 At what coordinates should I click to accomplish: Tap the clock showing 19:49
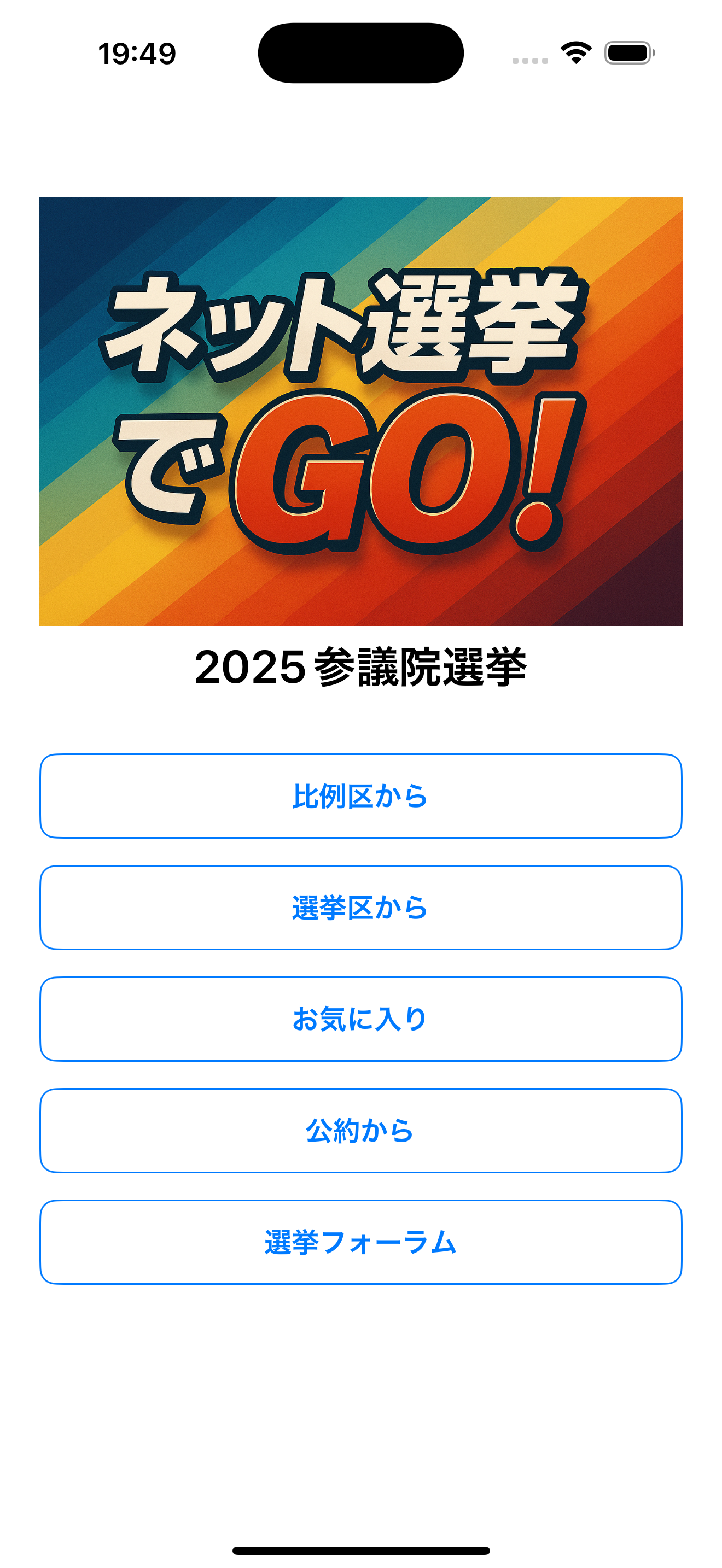139,54
